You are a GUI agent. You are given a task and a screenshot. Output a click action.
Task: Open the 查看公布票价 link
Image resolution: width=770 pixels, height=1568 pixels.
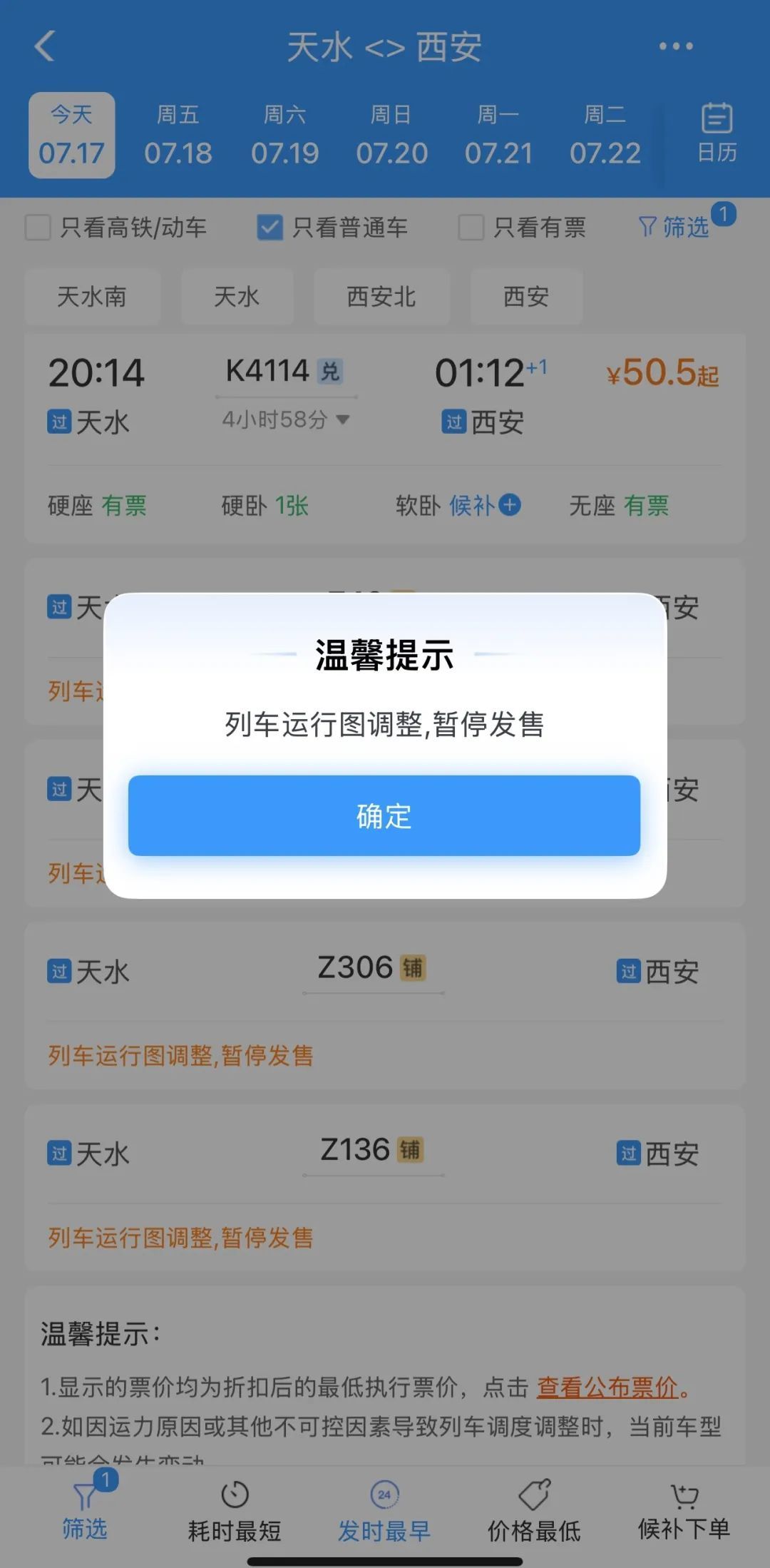pyautogui.click(x=607, y=1387)
